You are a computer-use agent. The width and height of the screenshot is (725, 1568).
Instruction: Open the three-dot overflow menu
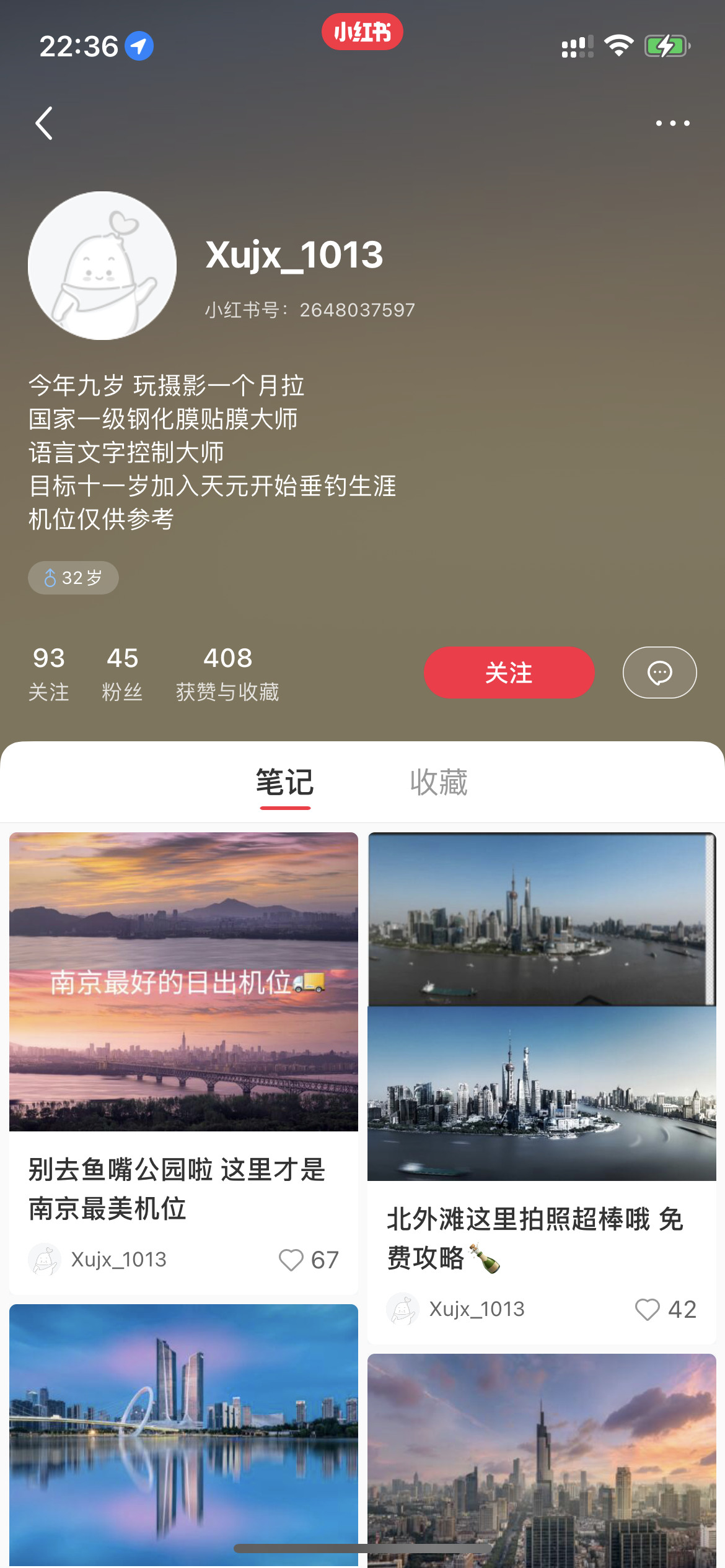click(x=672, y=123)
